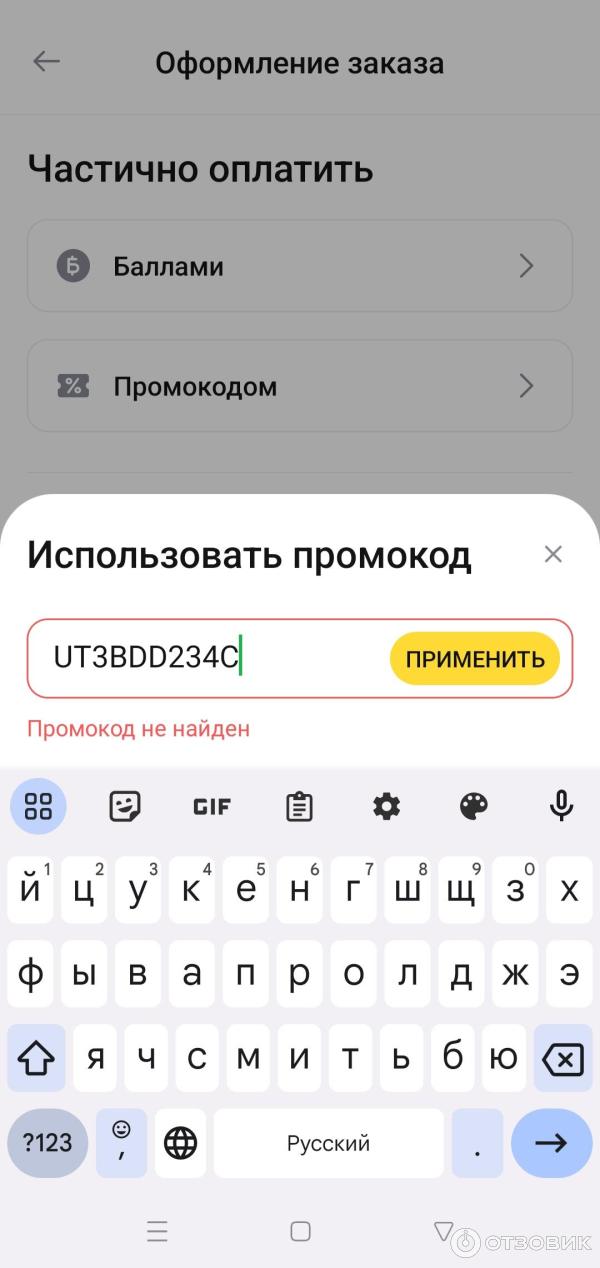Image resolution: width=600 pixels, height=1268 pixels.
Task: Tap the ПРИМЕНИТЬ button
Action: click(474, 658)
